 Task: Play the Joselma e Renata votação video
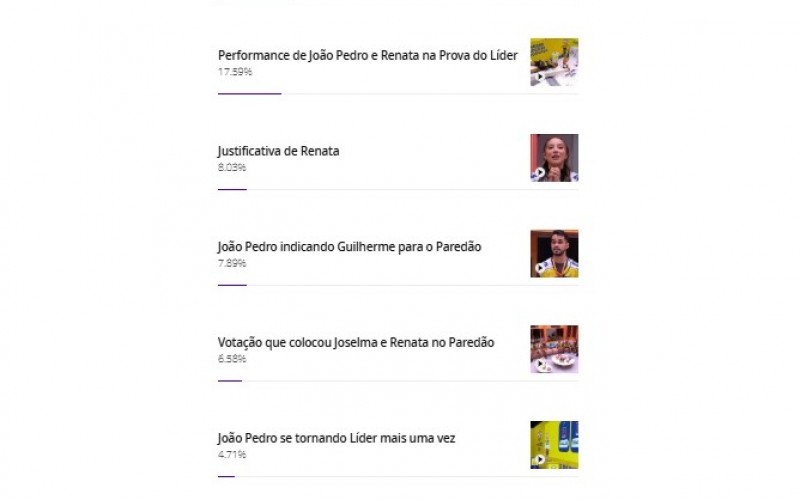(x=554, y=349)
